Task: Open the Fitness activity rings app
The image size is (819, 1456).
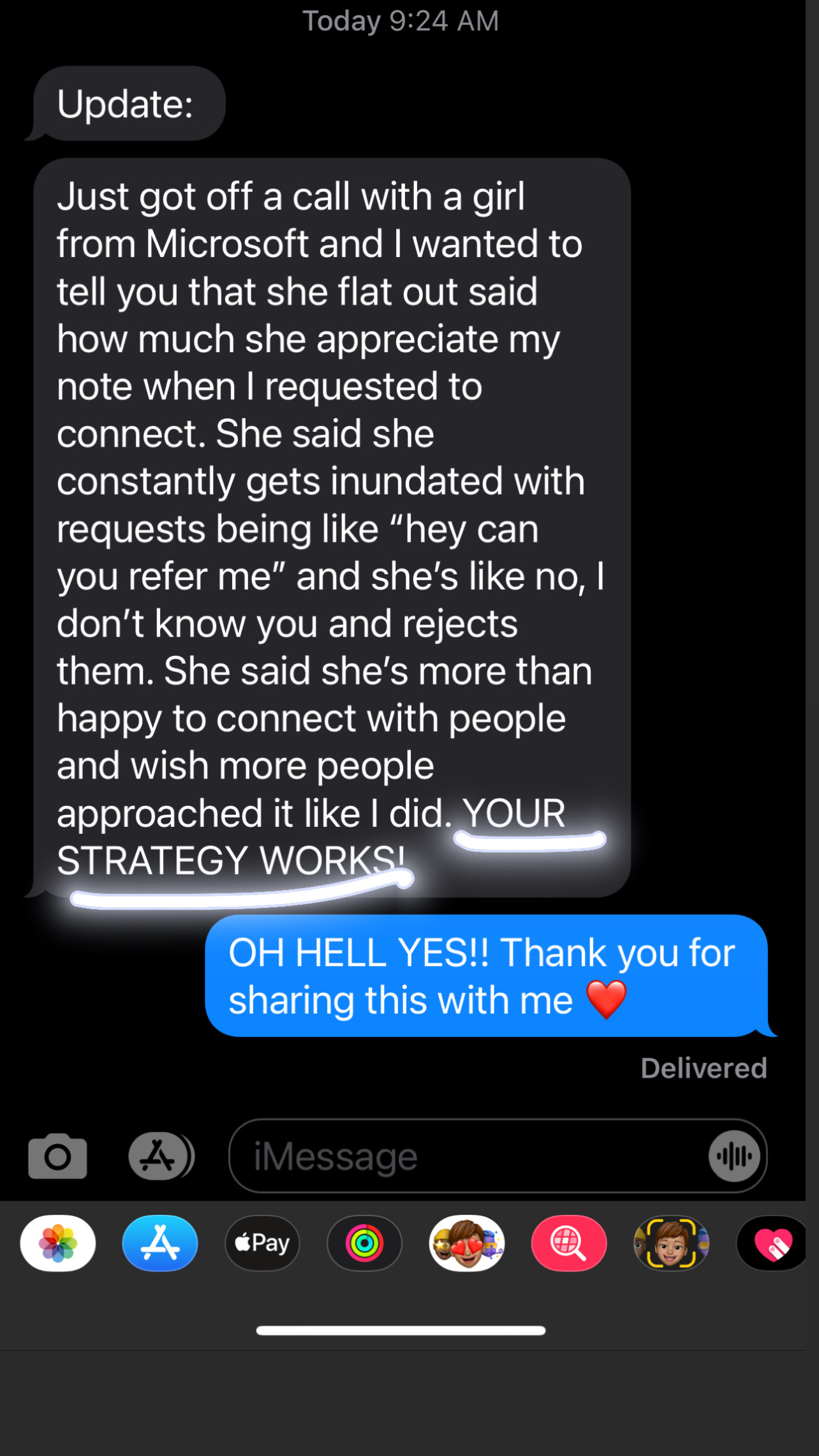Action: coord(364,1243)
